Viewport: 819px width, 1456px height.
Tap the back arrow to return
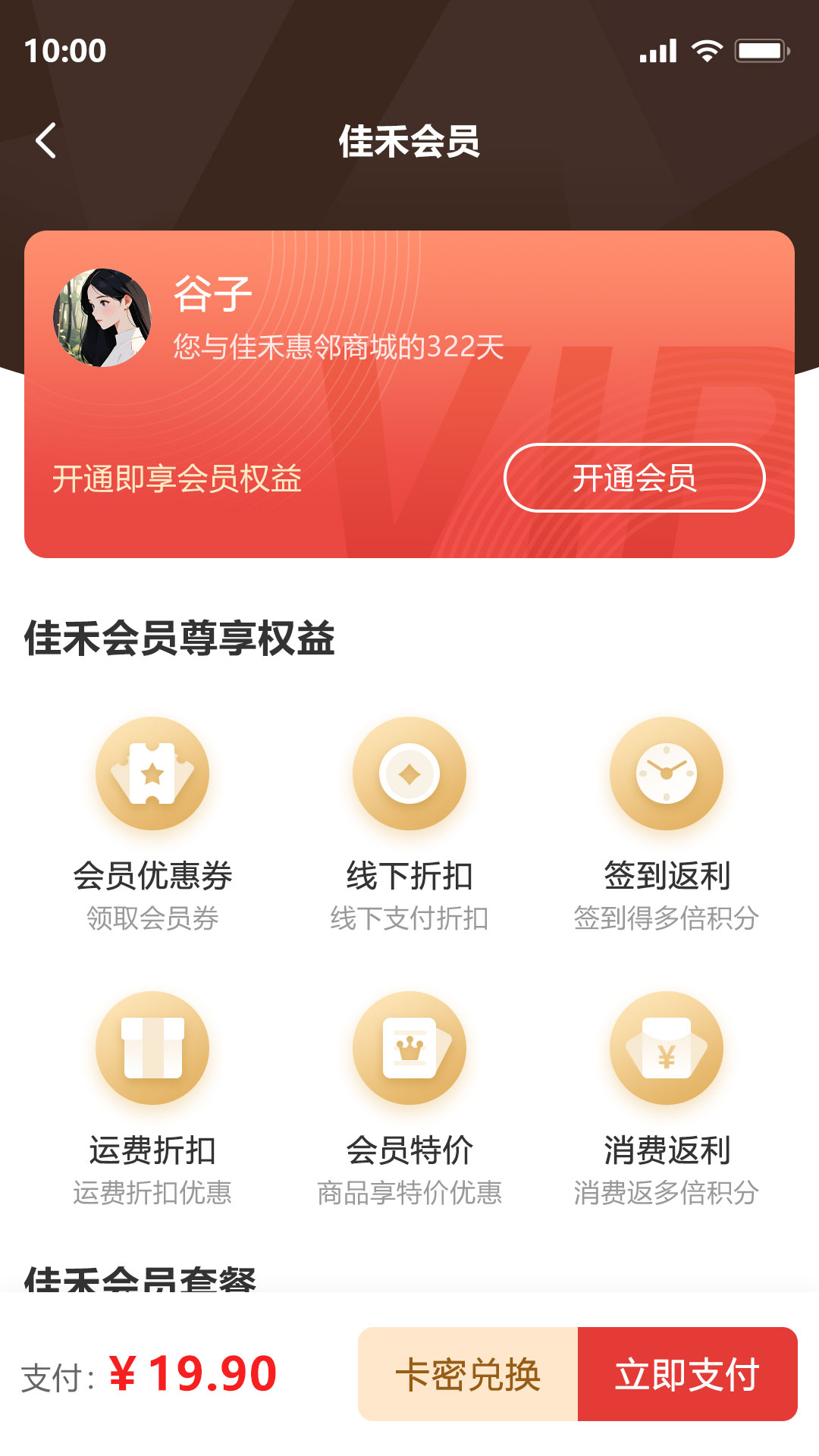[x=45, y=140]
